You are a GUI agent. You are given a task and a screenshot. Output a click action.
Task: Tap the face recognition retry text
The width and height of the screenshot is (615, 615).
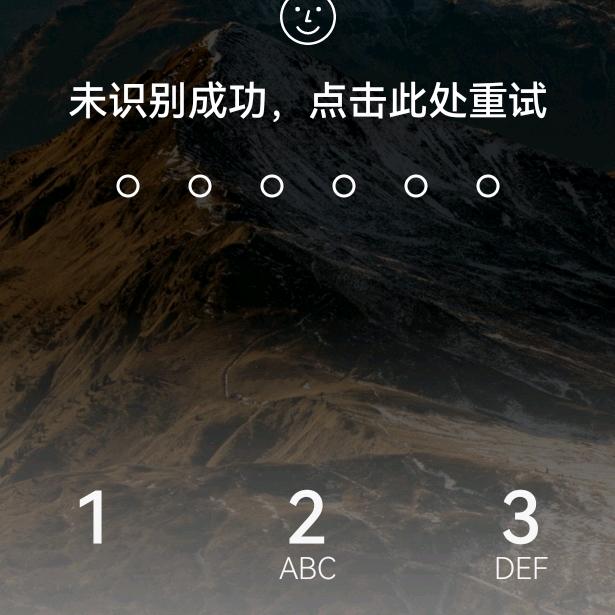(x=307, y=102)
